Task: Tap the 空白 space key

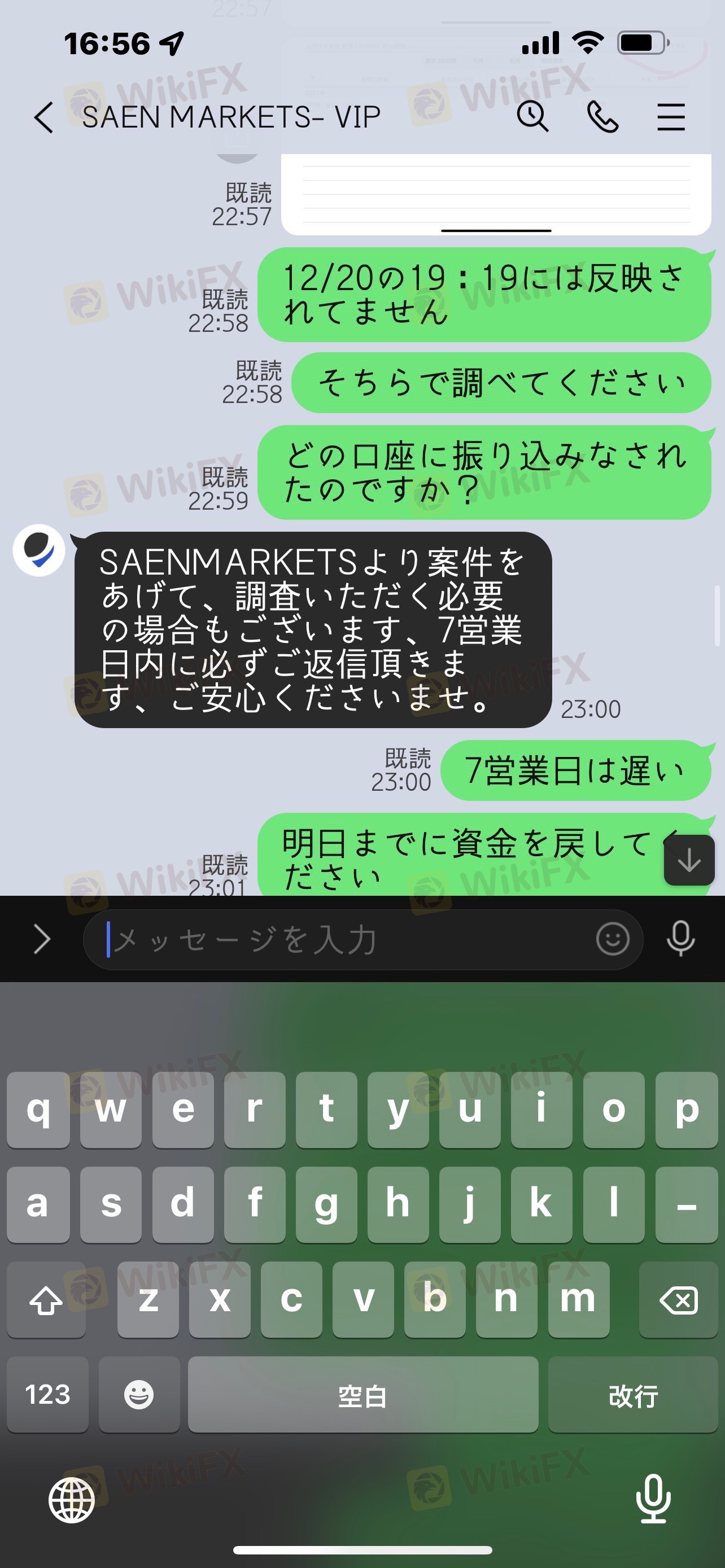Action: (x=363, y=1395)
